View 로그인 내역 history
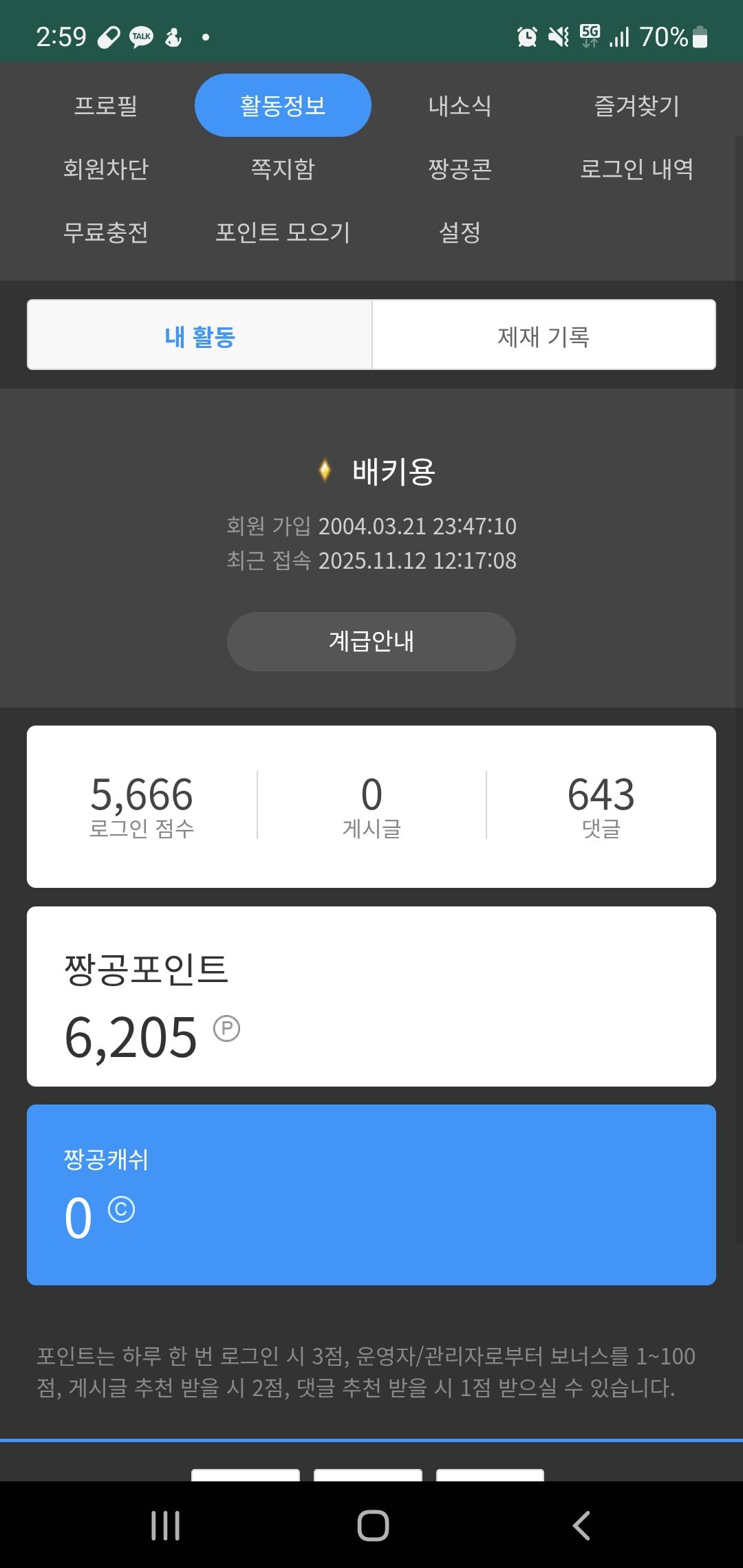Screen dimensions: 743x1568 coord(636,168)
